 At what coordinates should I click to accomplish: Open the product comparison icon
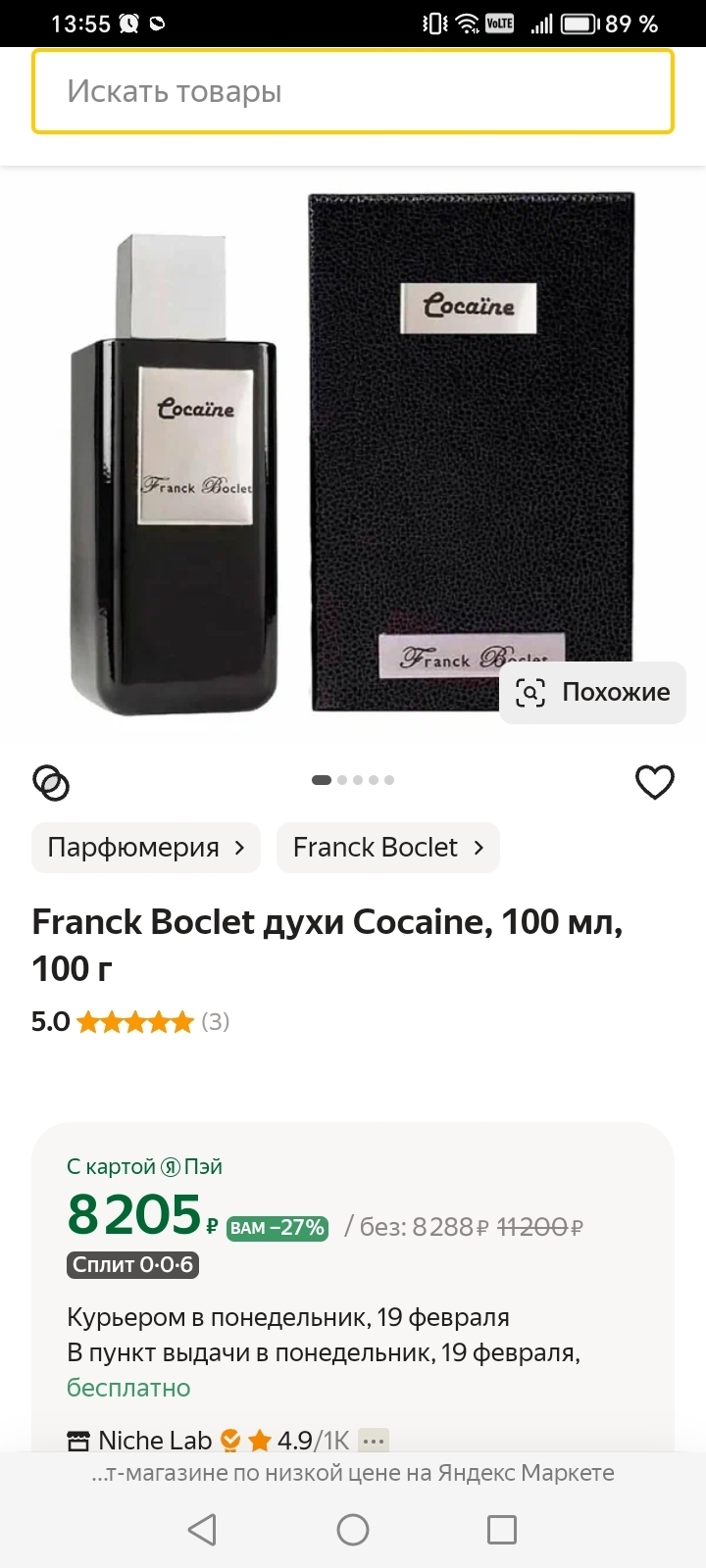click(x=51, y=782)
